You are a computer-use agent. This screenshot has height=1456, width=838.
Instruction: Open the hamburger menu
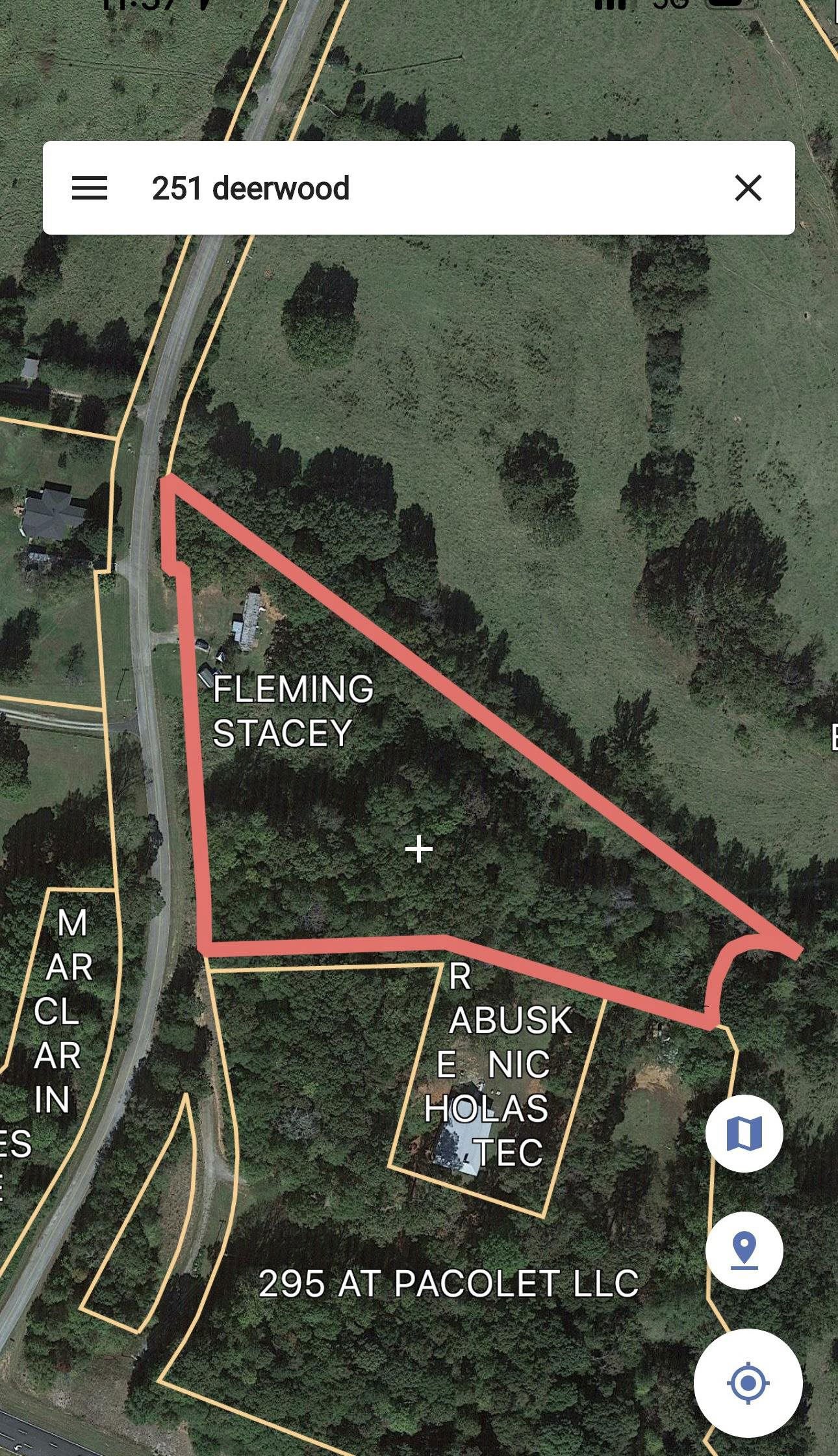pyautogui.click(x=90, y=188)
